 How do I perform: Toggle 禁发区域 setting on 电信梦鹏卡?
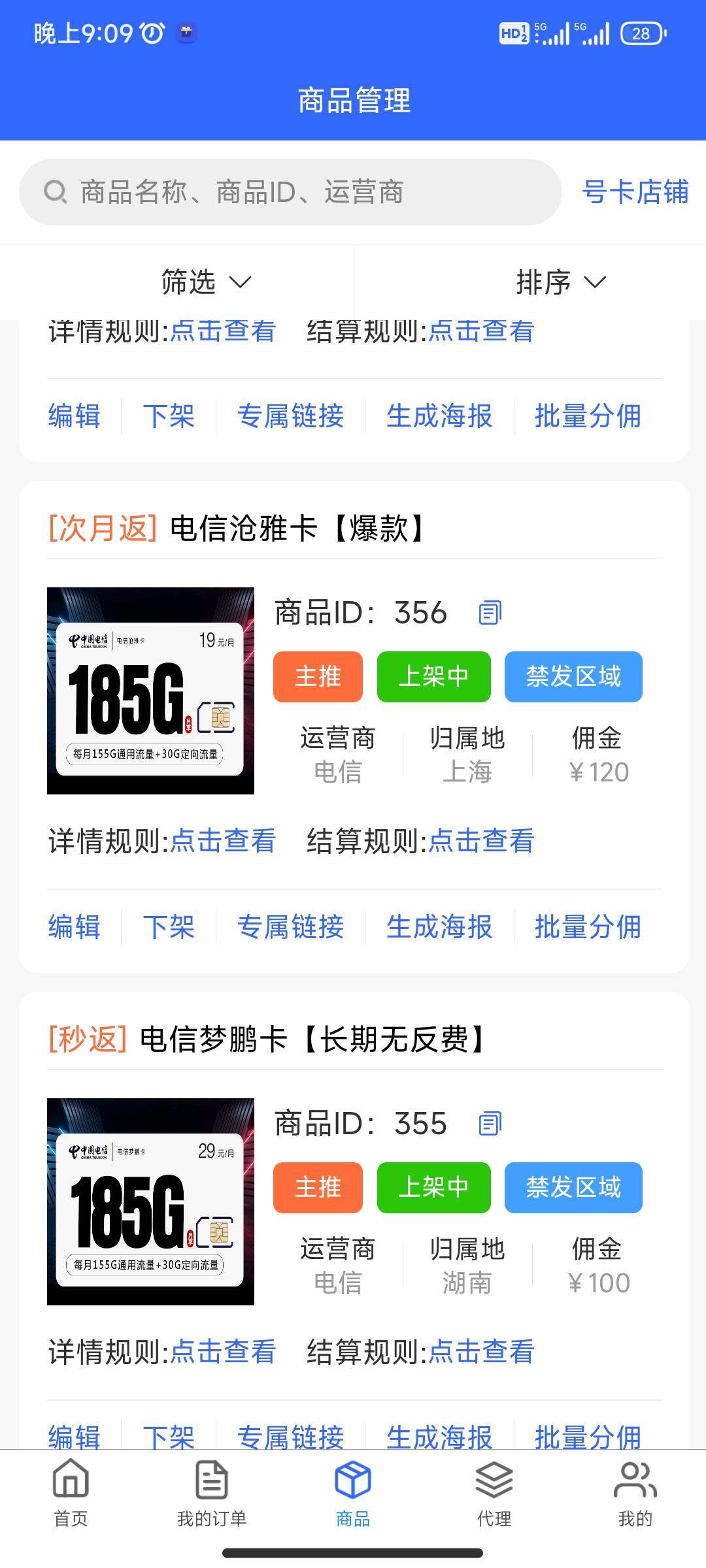click(x=573, y=1188)
